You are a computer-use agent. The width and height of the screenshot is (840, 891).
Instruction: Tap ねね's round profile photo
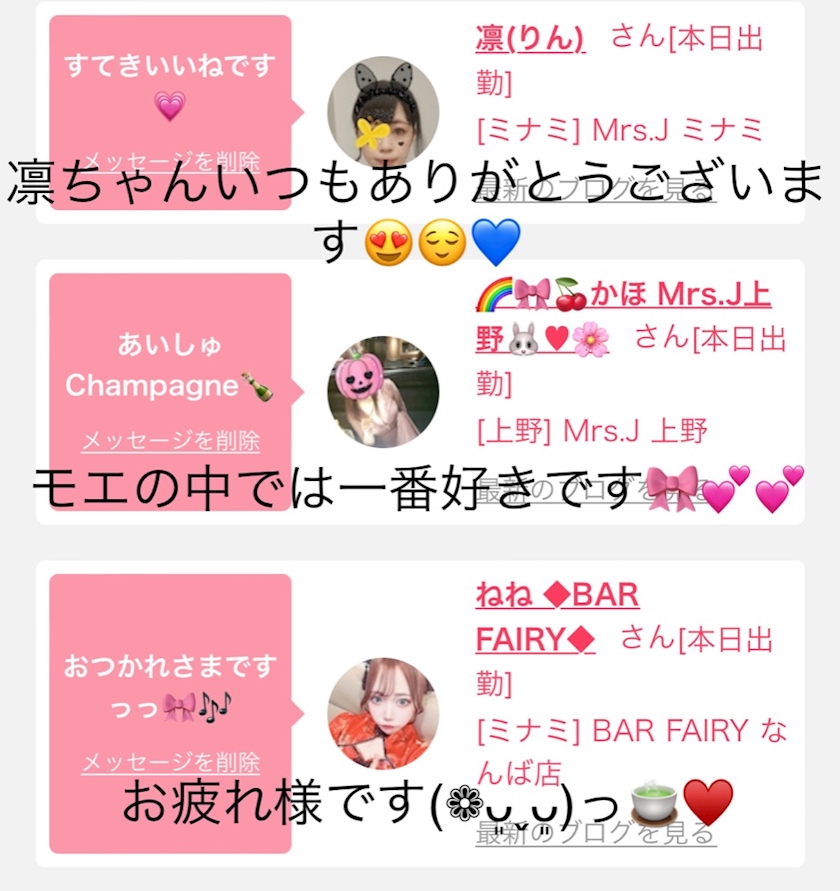383,713
